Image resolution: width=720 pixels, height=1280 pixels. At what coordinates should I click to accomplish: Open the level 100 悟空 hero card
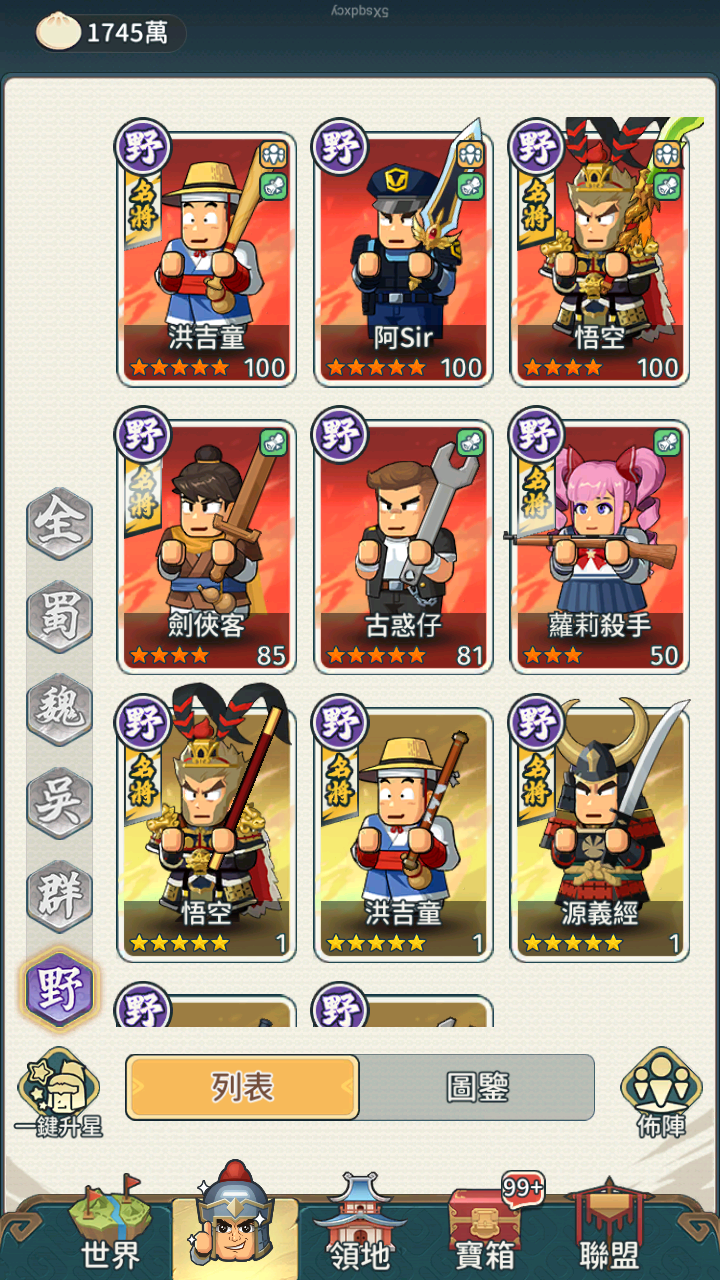[x=600, y=255]
